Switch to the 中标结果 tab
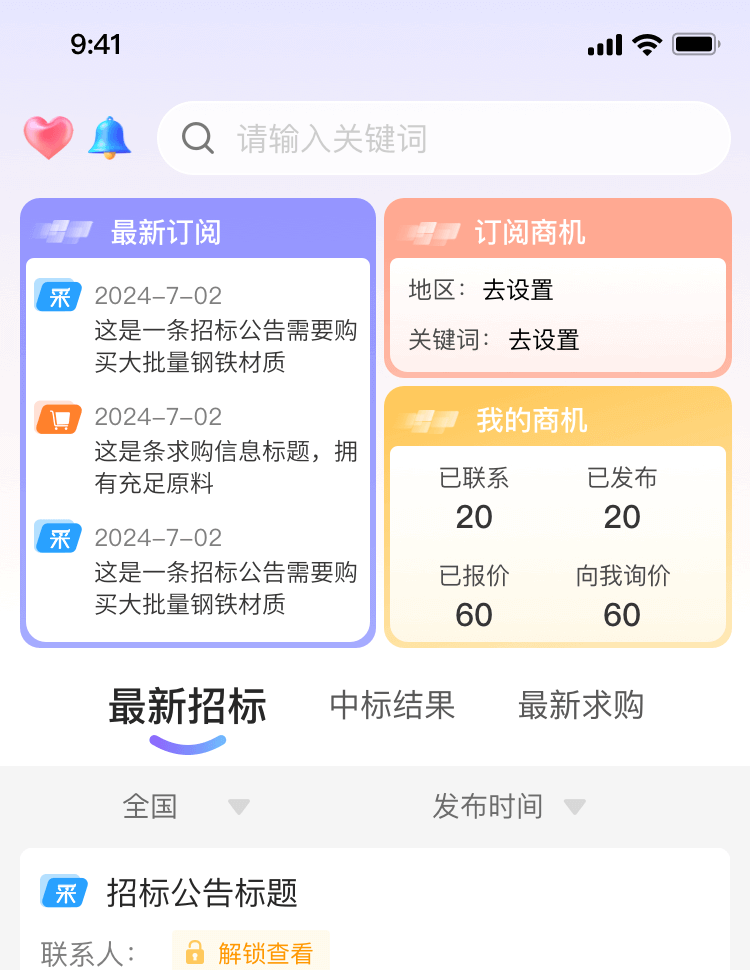The height and width of the screenshot is (970, 750). (392, 706)
